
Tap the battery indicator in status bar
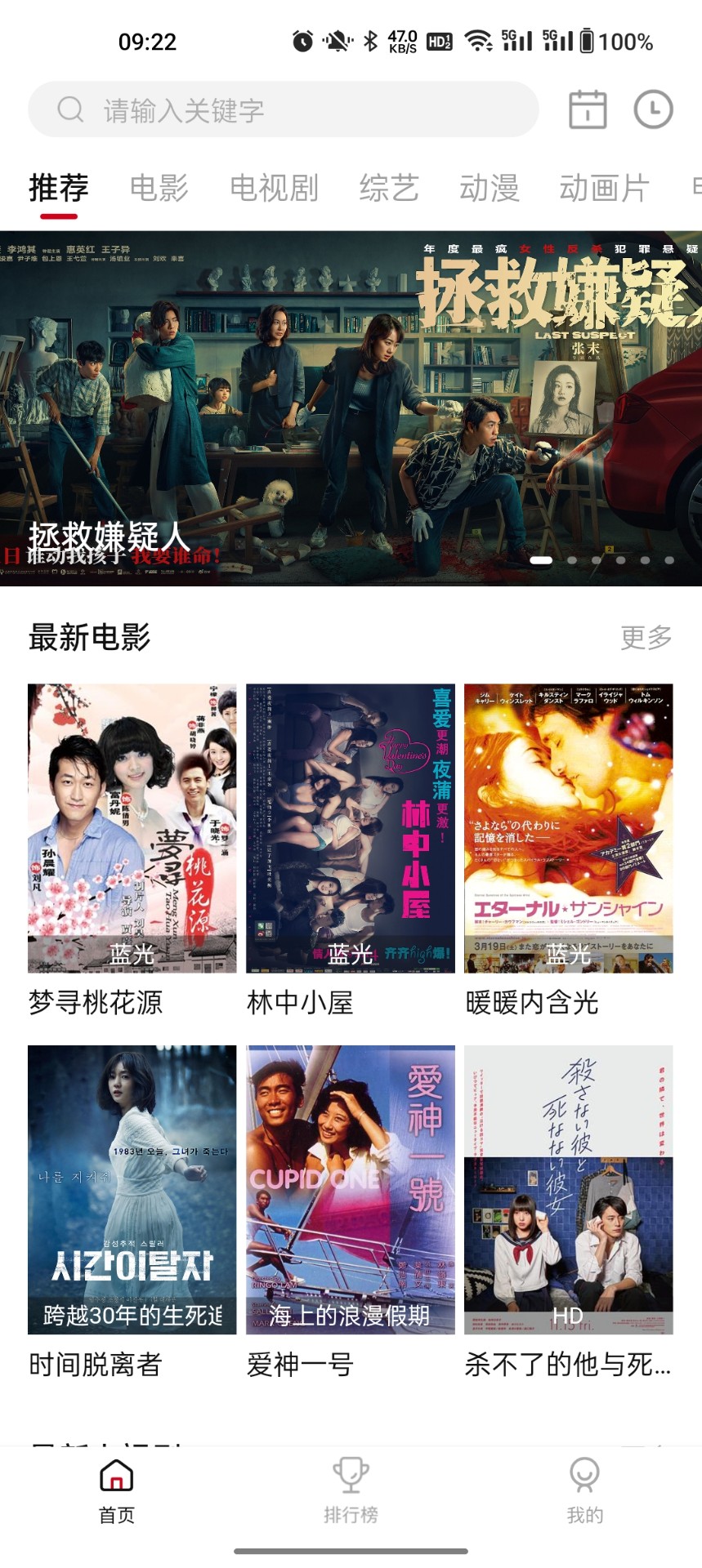coord(592,38)
